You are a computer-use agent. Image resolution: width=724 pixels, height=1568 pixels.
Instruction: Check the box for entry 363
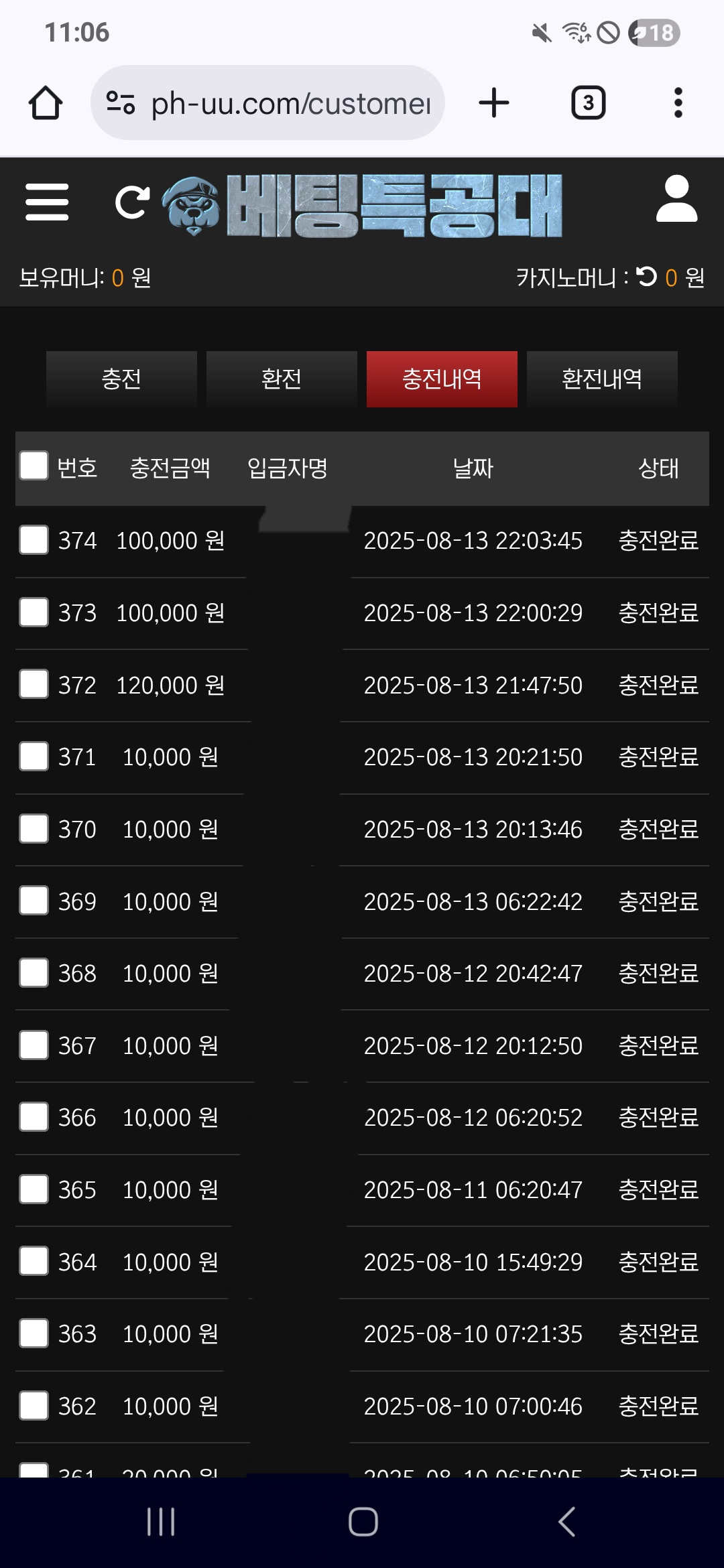tap(34, 1333)
